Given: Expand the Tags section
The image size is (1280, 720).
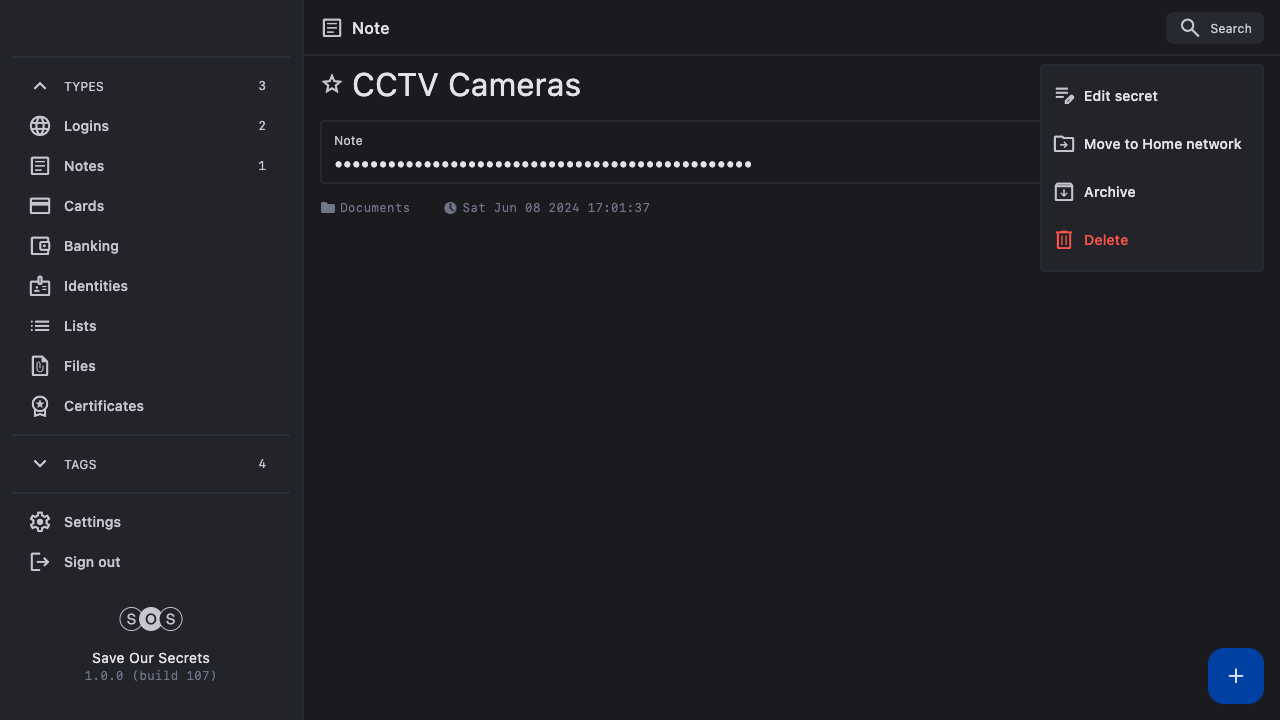Looking at the screenshot, I should click(40, 464).
